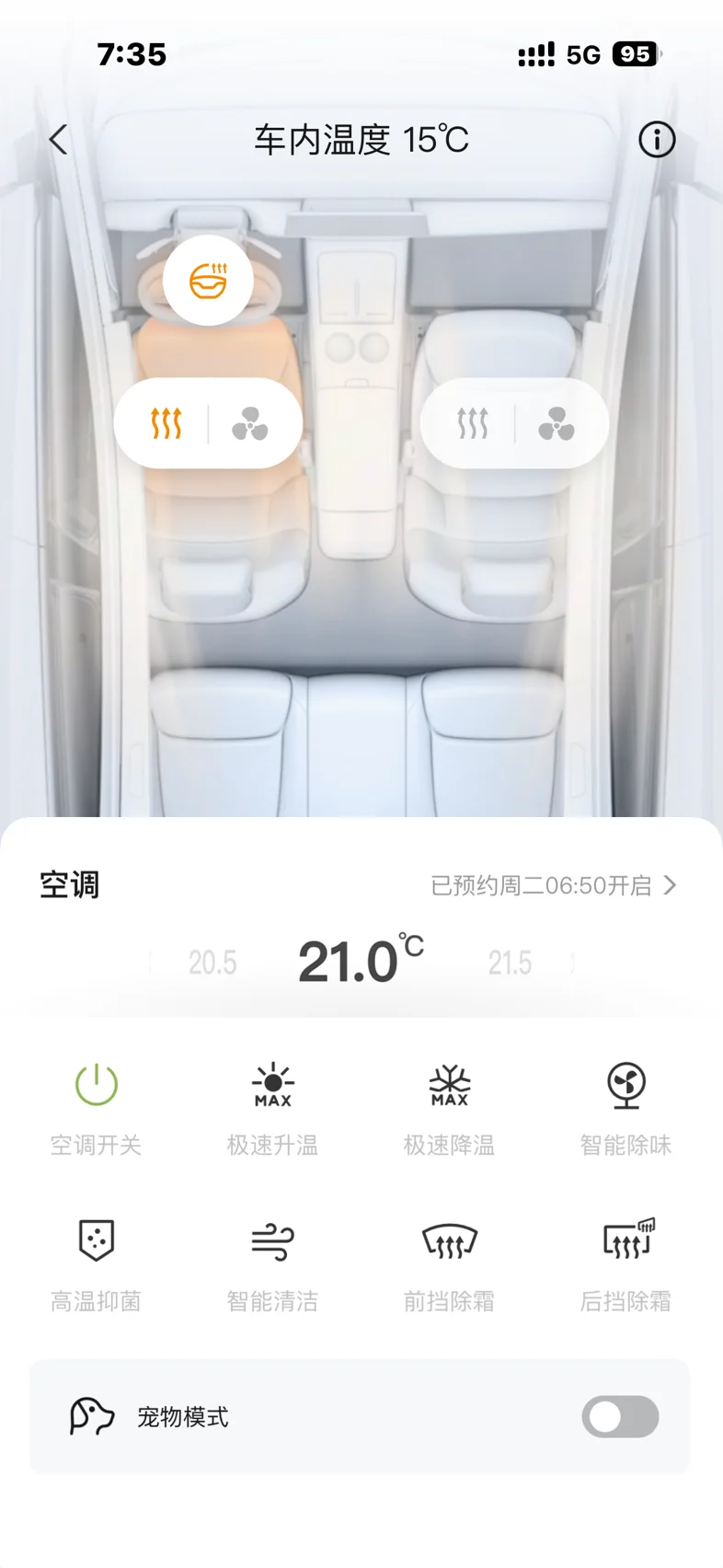The height and width of the screenshot is (1568, 723).
Task: Open the info icon in the top bar
Action: [657, 140]
